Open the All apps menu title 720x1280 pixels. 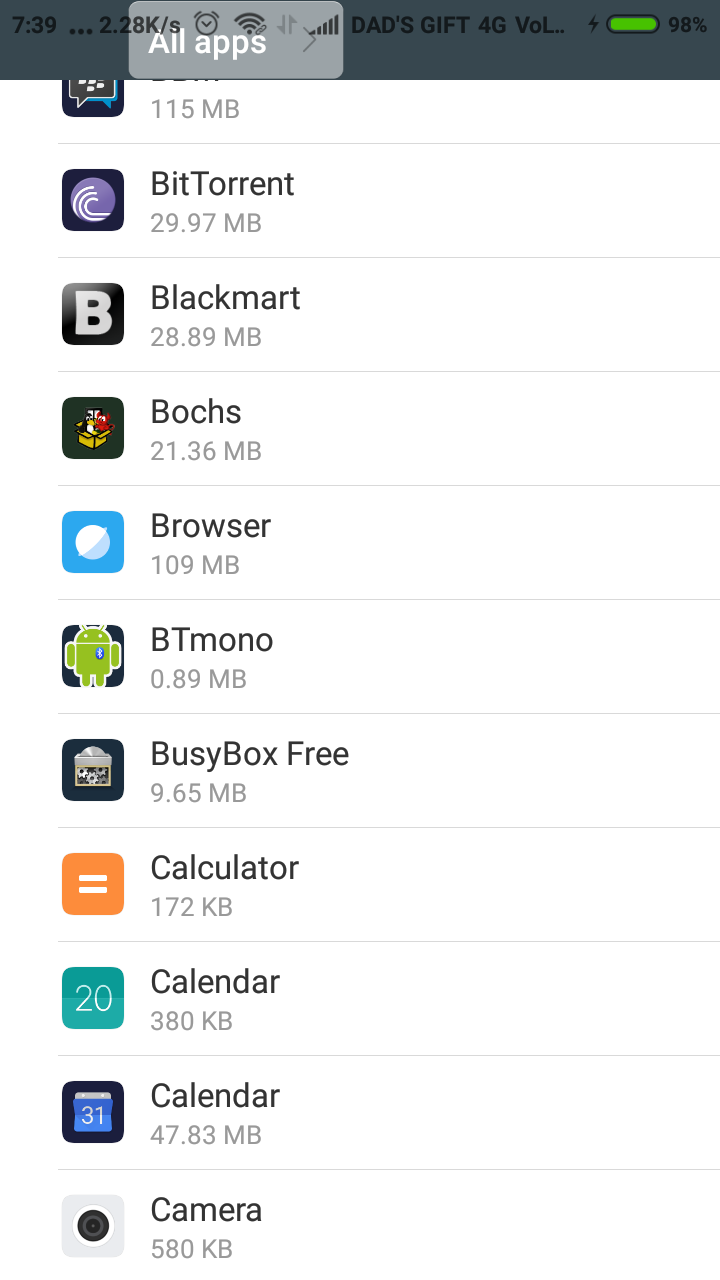tap(206, 42)
